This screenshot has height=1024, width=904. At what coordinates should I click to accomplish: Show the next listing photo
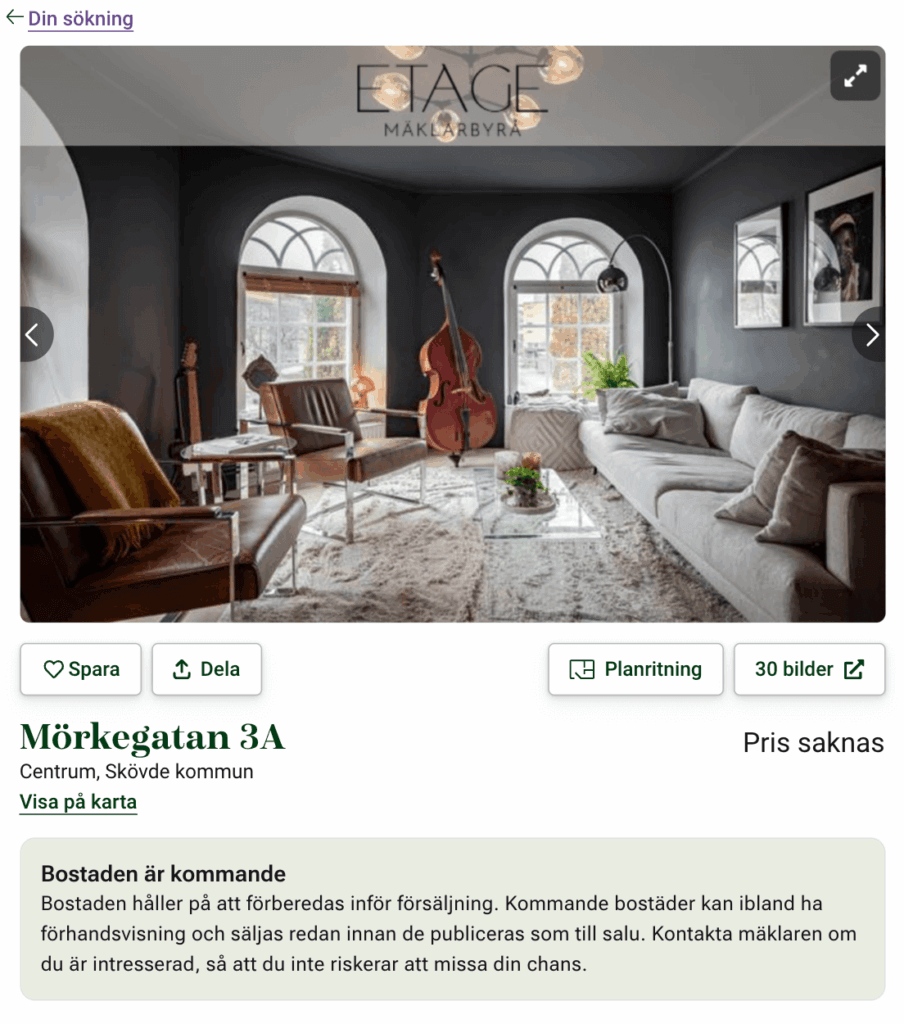click(x=871, y=335)
